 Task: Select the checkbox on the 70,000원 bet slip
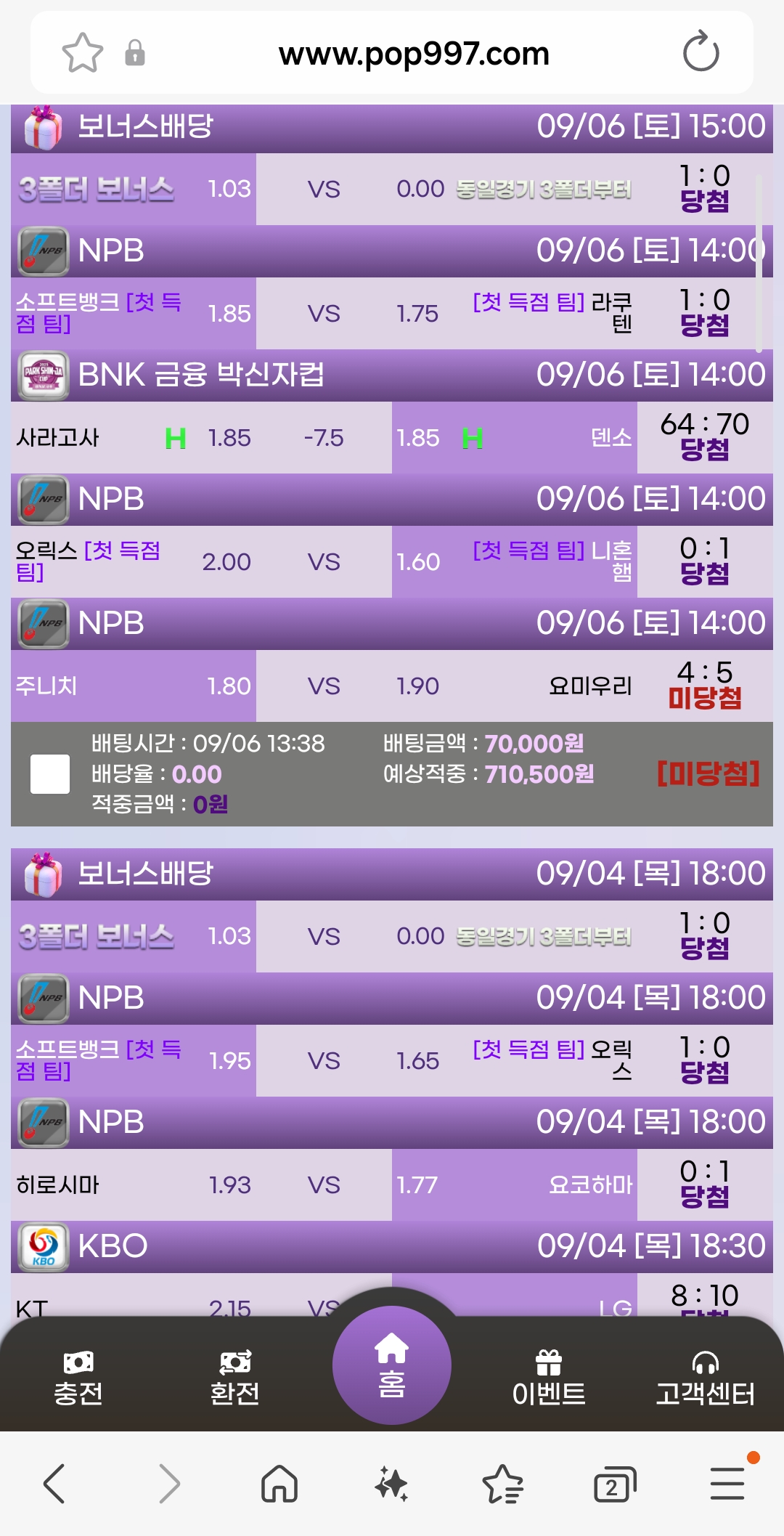(50, 774)
